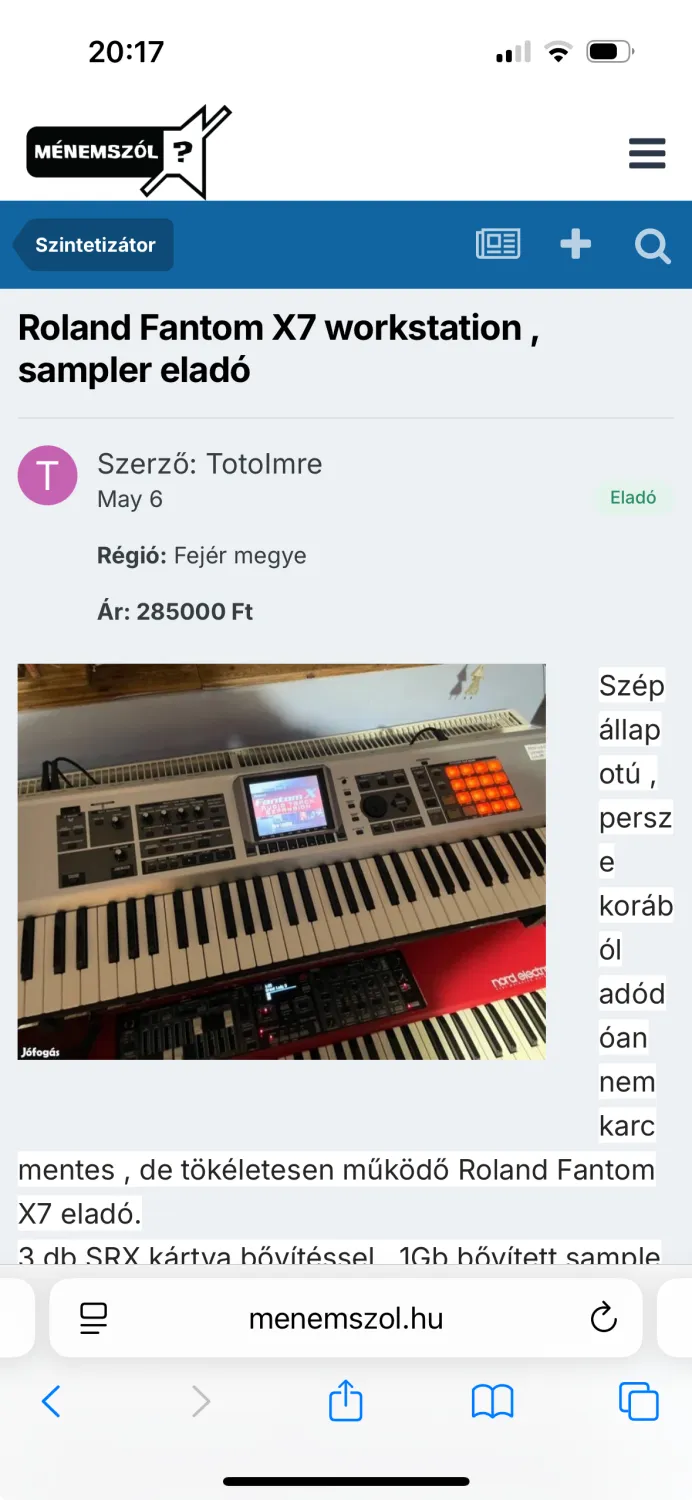The image size is (692, 1500).
Task: Enlarge the Roland Fantom X7 photo
Action: 281,862
